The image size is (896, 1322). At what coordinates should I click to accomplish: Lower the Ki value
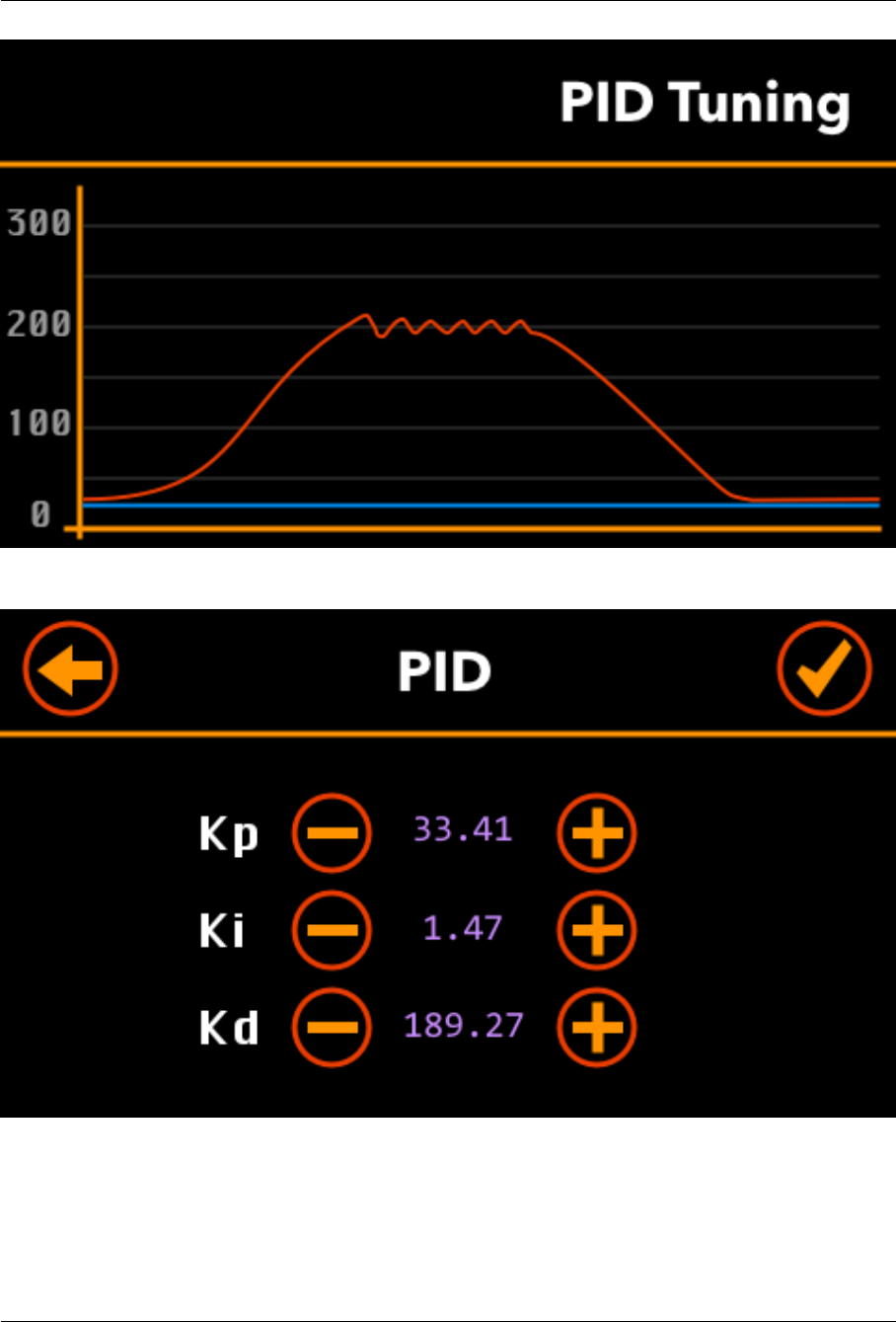[x=332, y=930]
